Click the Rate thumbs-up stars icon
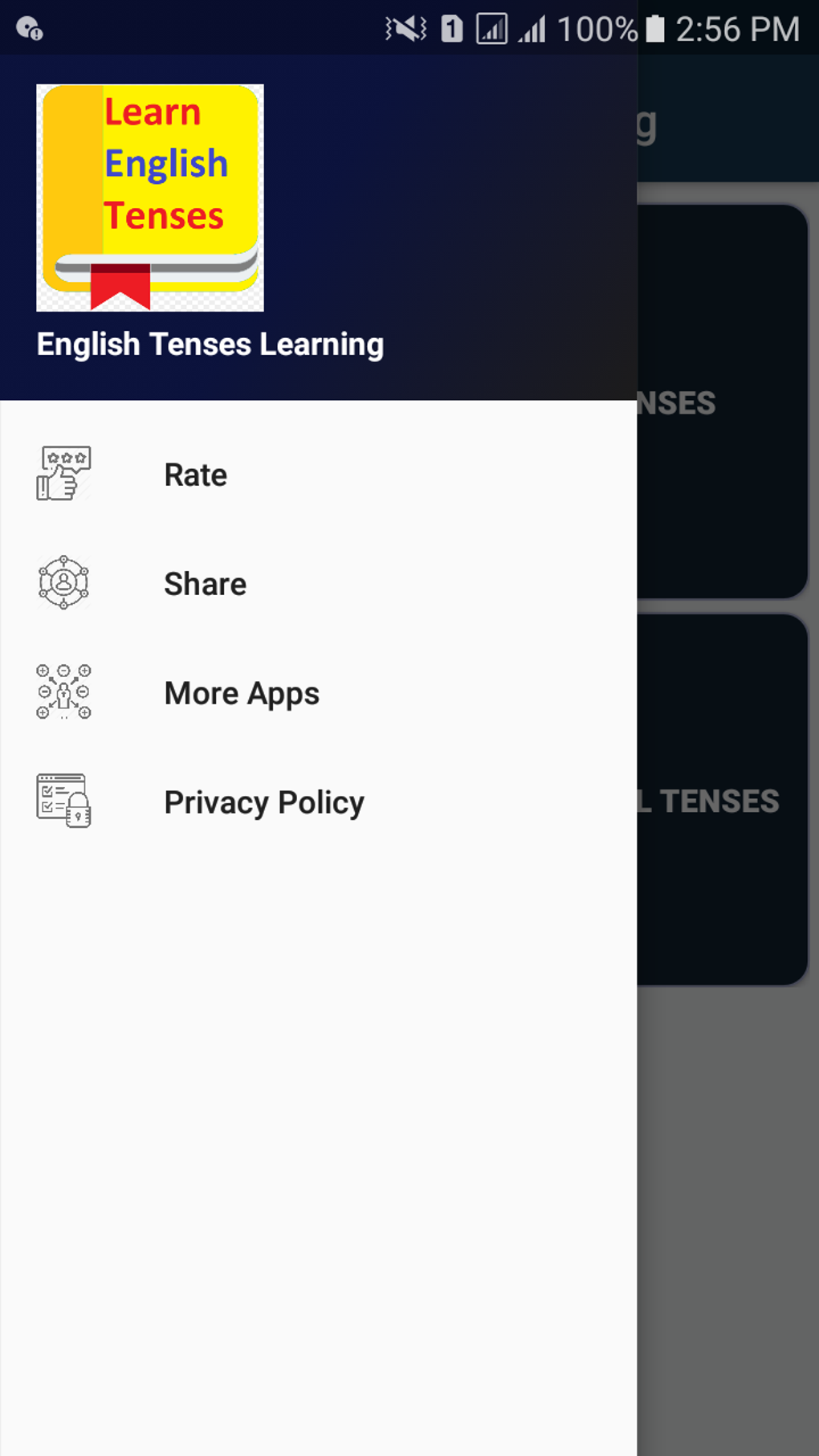The image size is (819, 1456). [x=64, y=474]
